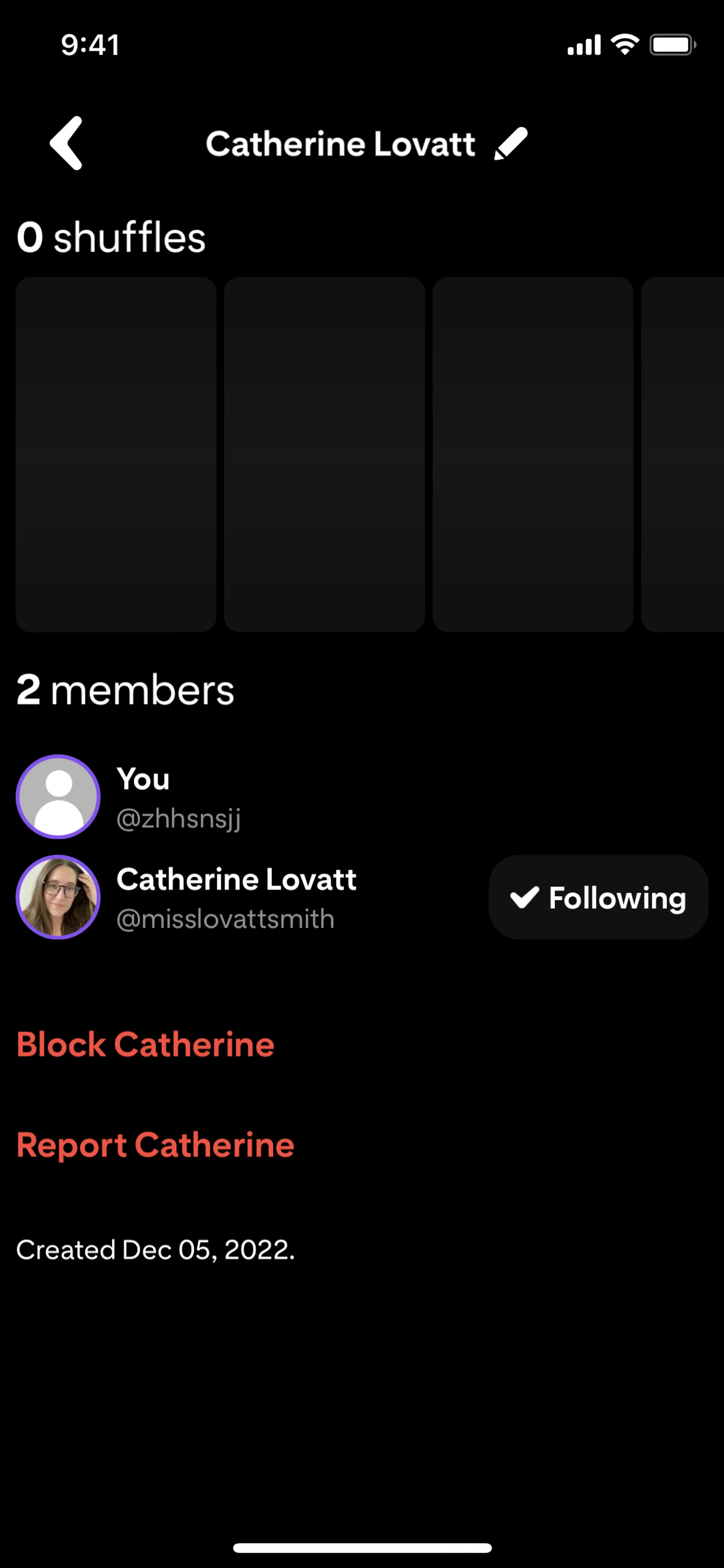Edit the name with the pencil icon

[x=511, y=144]
